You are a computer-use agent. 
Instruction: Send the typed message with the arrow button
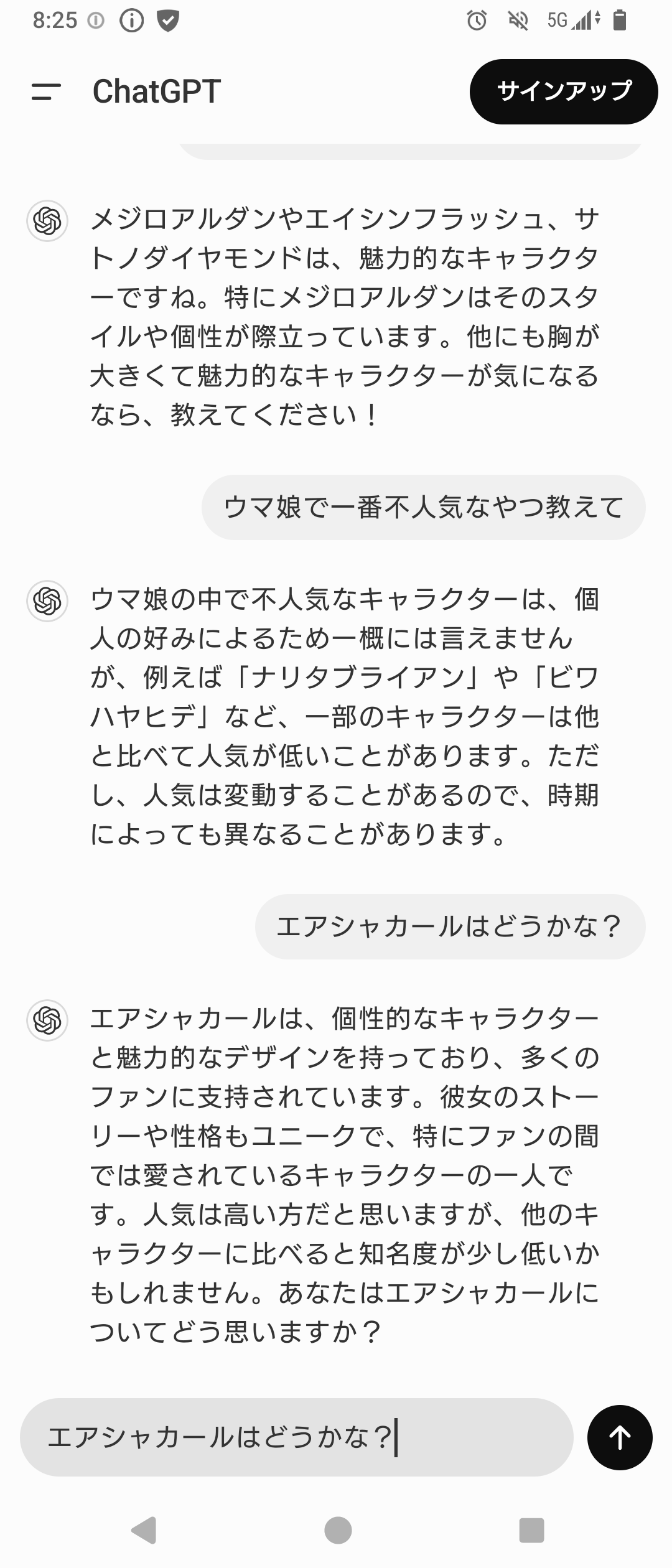click(620, 1437)
